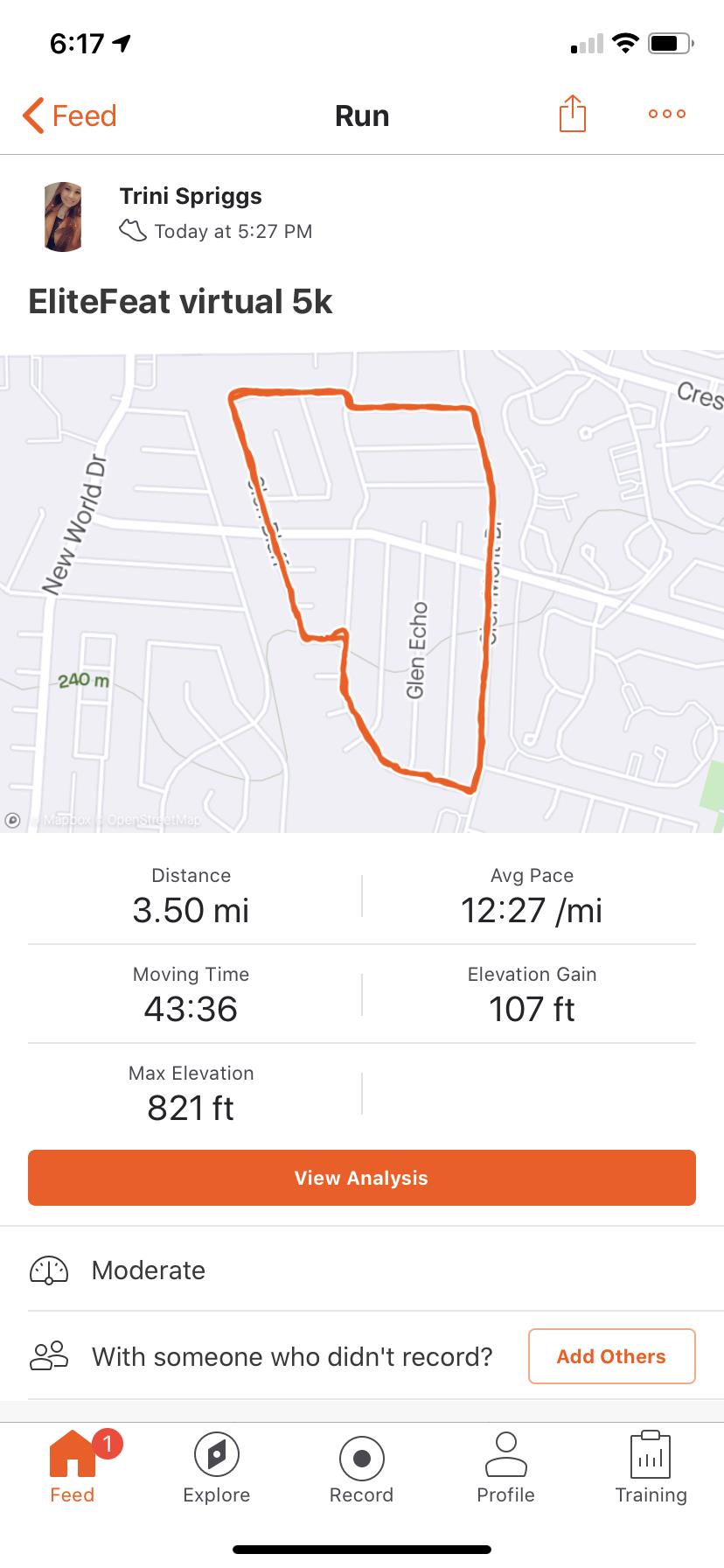
Task: Go to the Profile tab
Action: (x=505, y=1467)
